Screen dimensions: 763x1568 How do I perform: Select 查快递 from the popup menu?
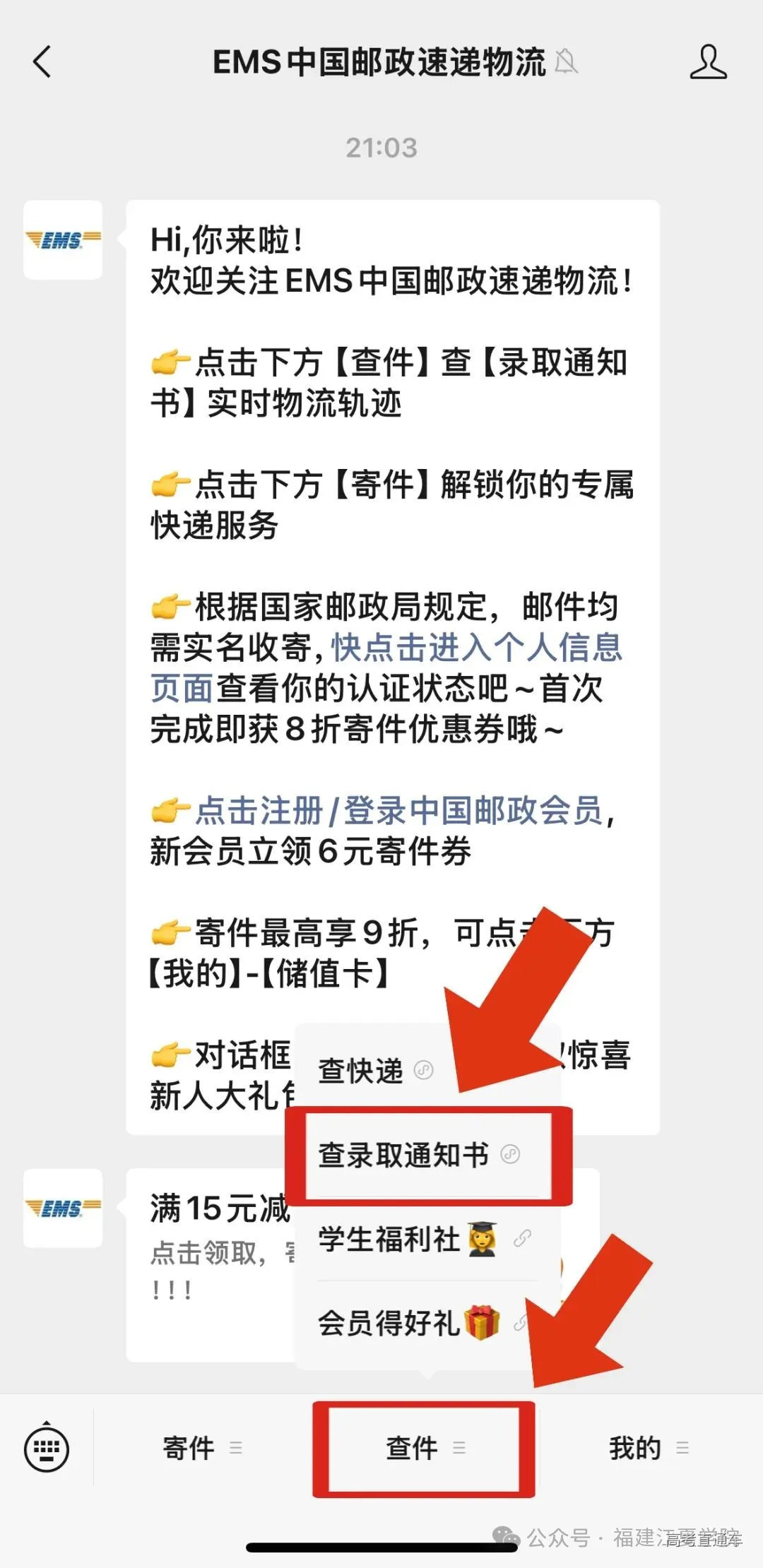pos(359,1071)
